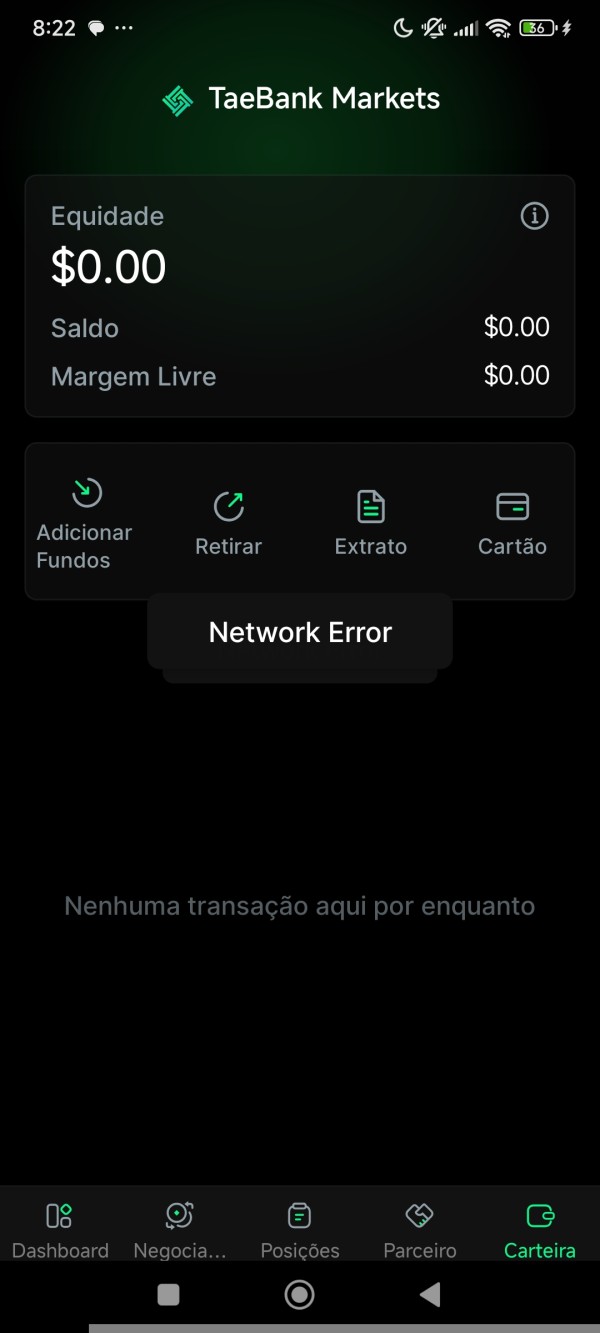The width and height of the screenshot is (600, 1333).
Task: Tap the system back button
Action: 430,1295
